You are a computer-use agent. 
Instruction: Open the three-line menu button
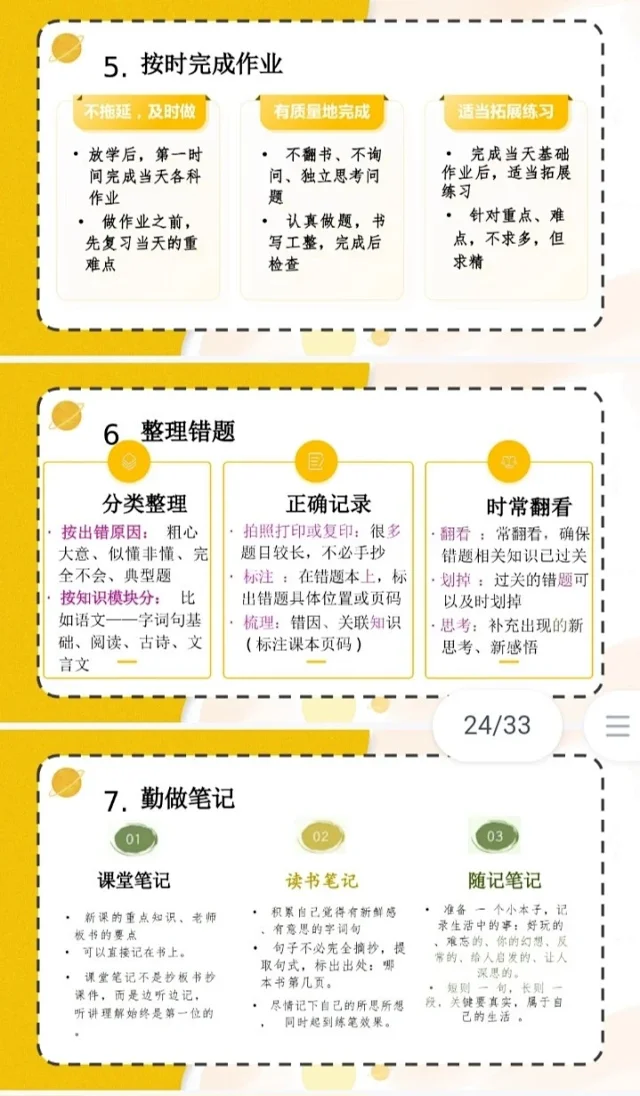click(617, 725)
